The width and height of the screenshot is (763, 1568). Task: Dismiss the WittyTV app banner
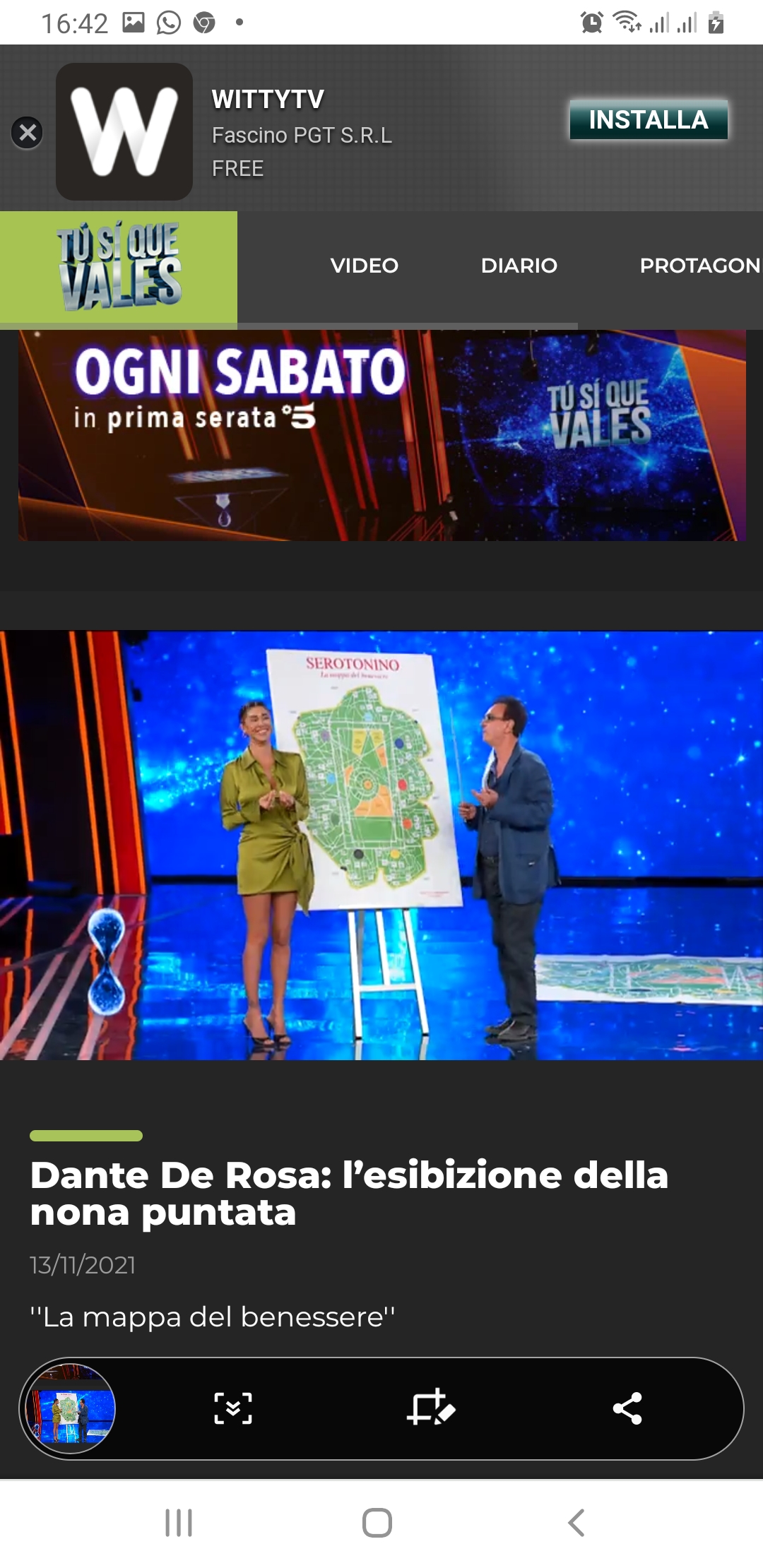27,132
